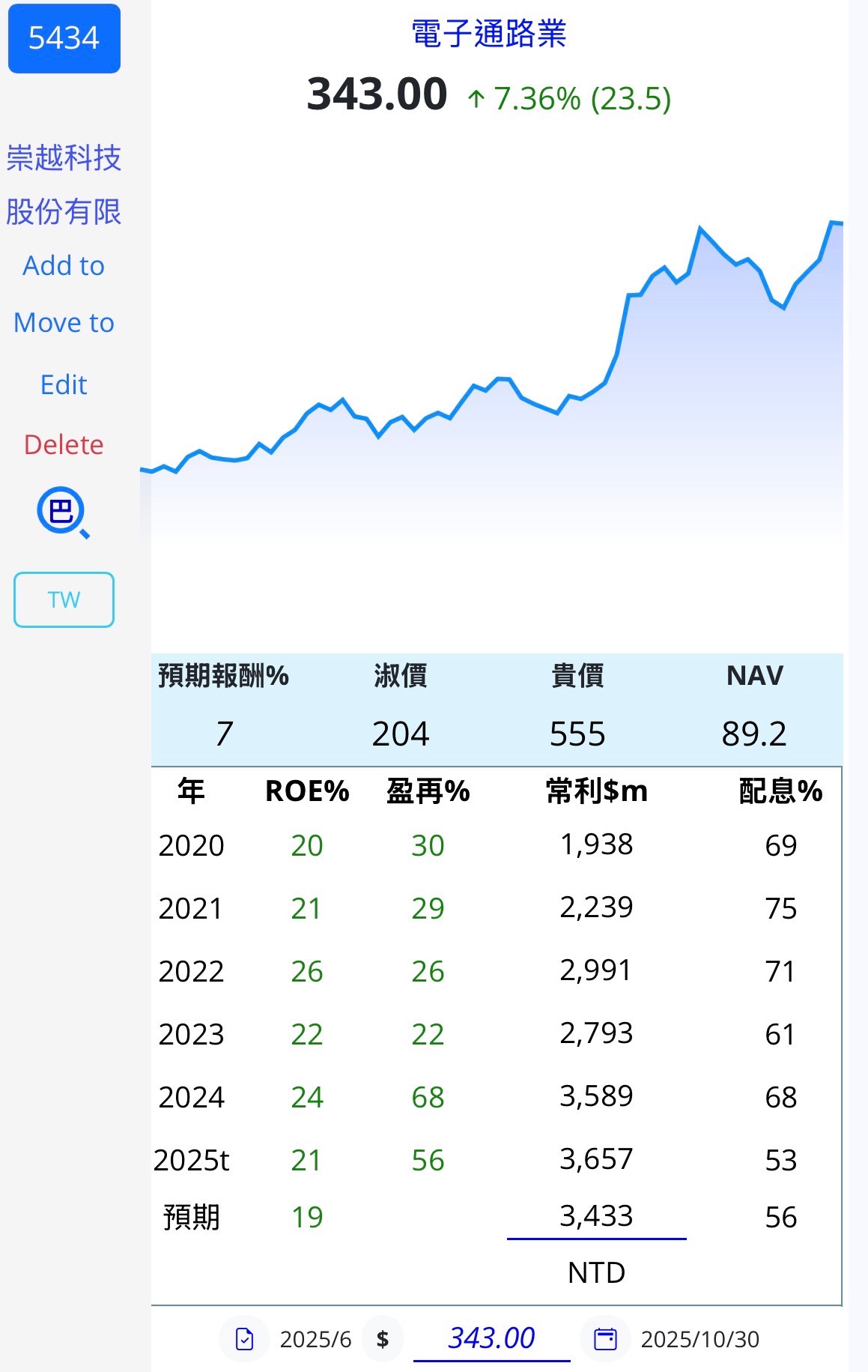Image resolution: width=868 pixels, height=1372 pixels.
Task: Edit this stock entry
Action: click(64, 384)
